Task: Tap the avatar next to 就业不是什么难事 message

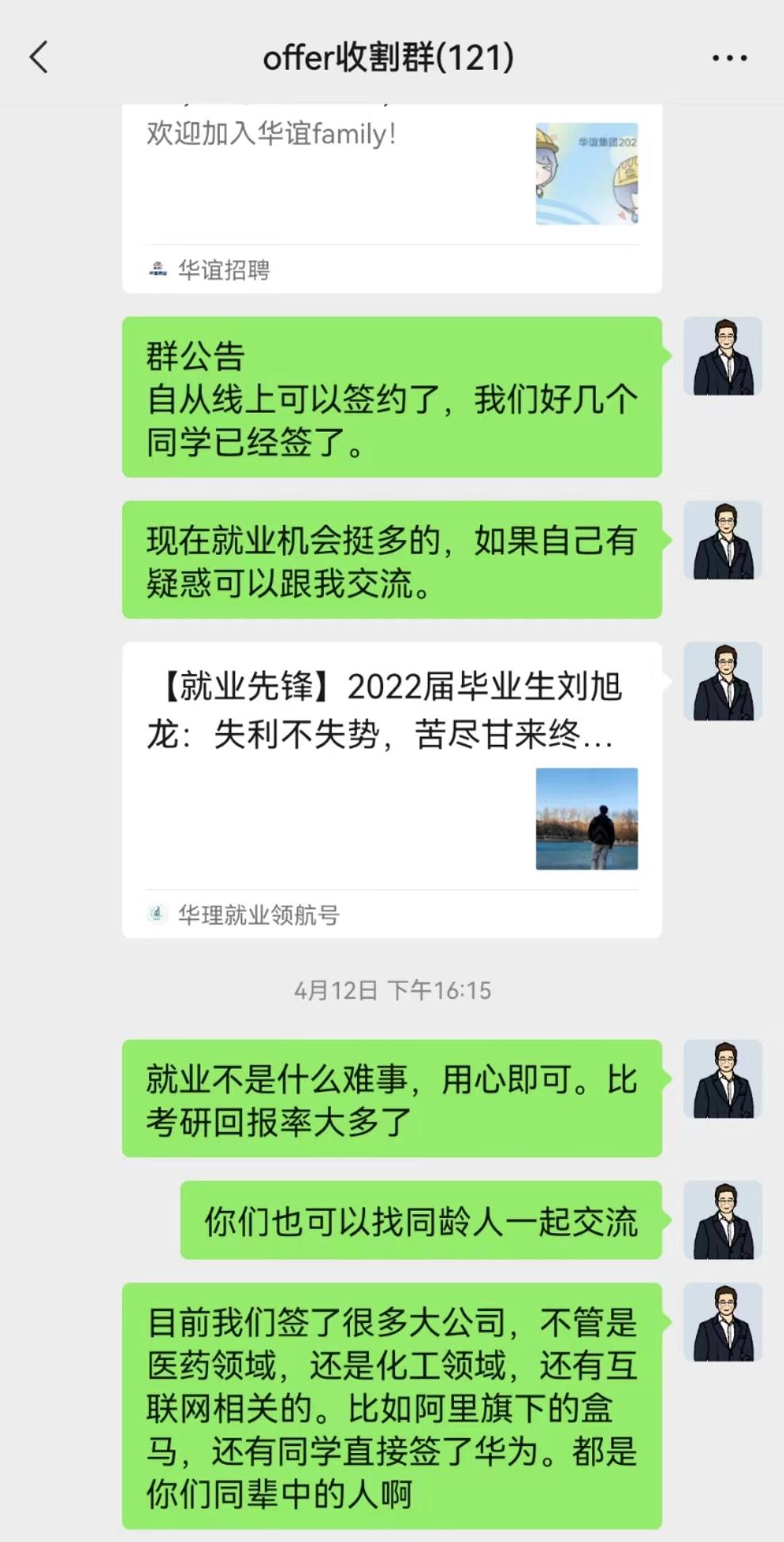Action: point(723,1079)
